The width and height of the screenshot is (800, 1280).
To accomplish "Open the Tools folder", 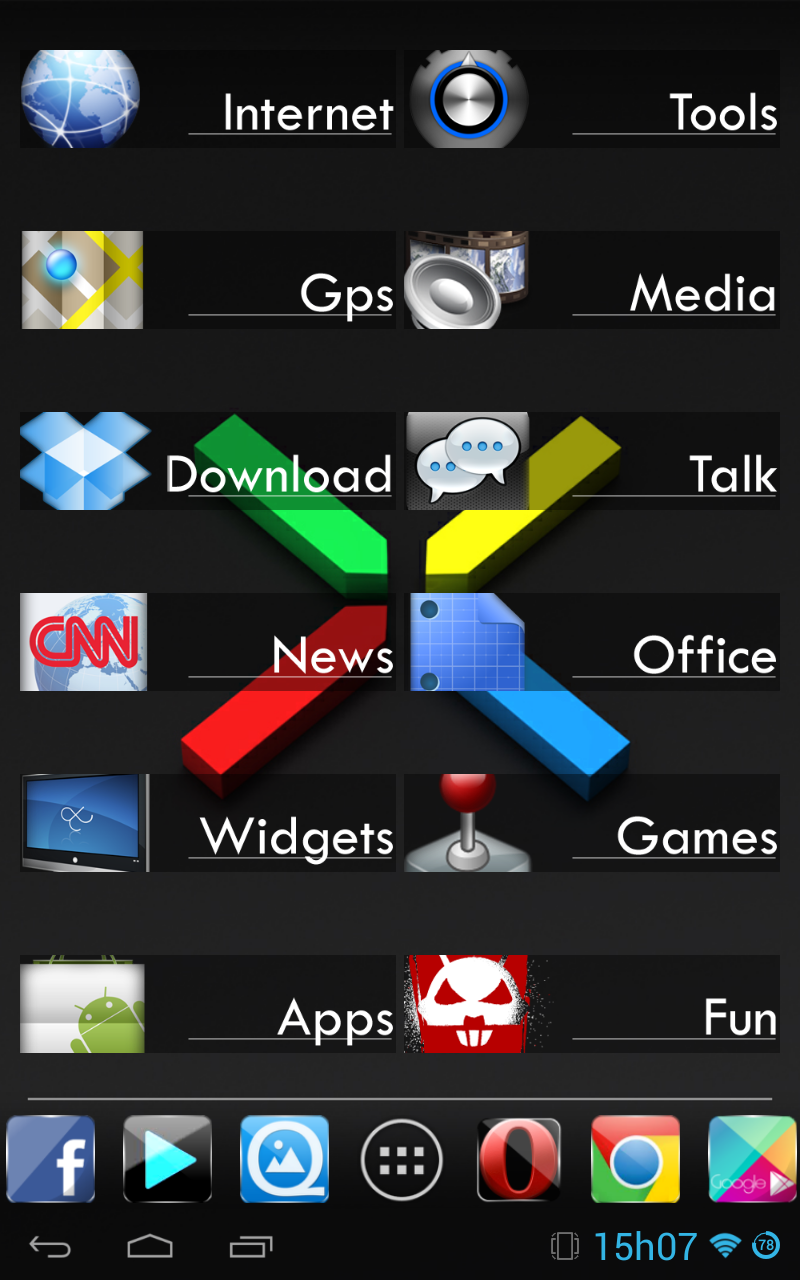I will point(592,99).
